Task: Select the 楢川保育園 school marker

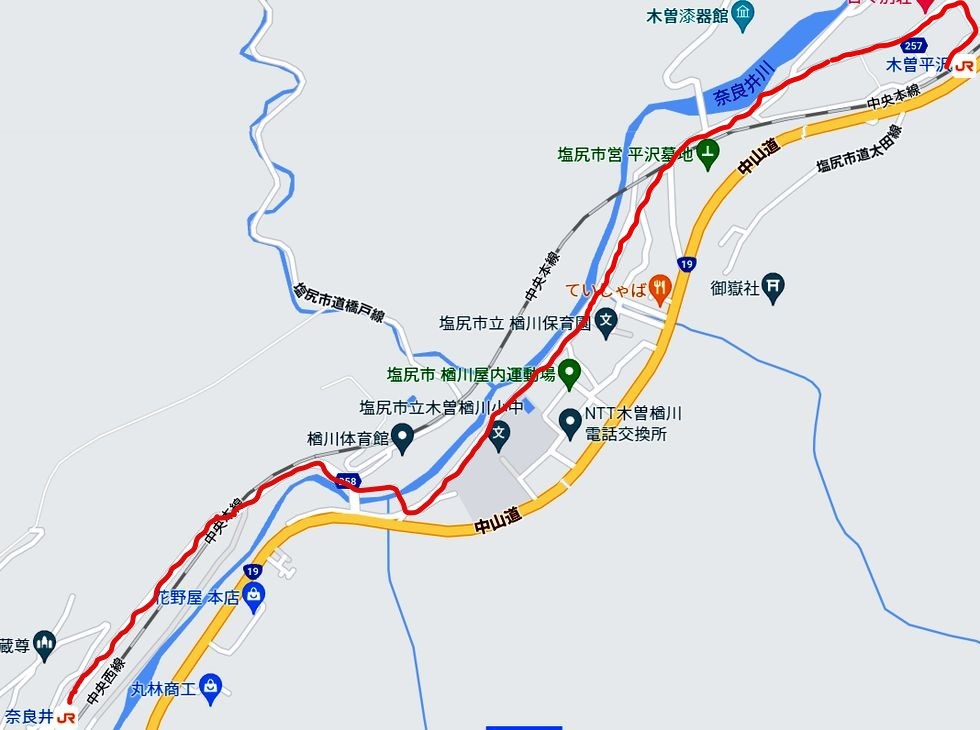Action: (606, 321)
